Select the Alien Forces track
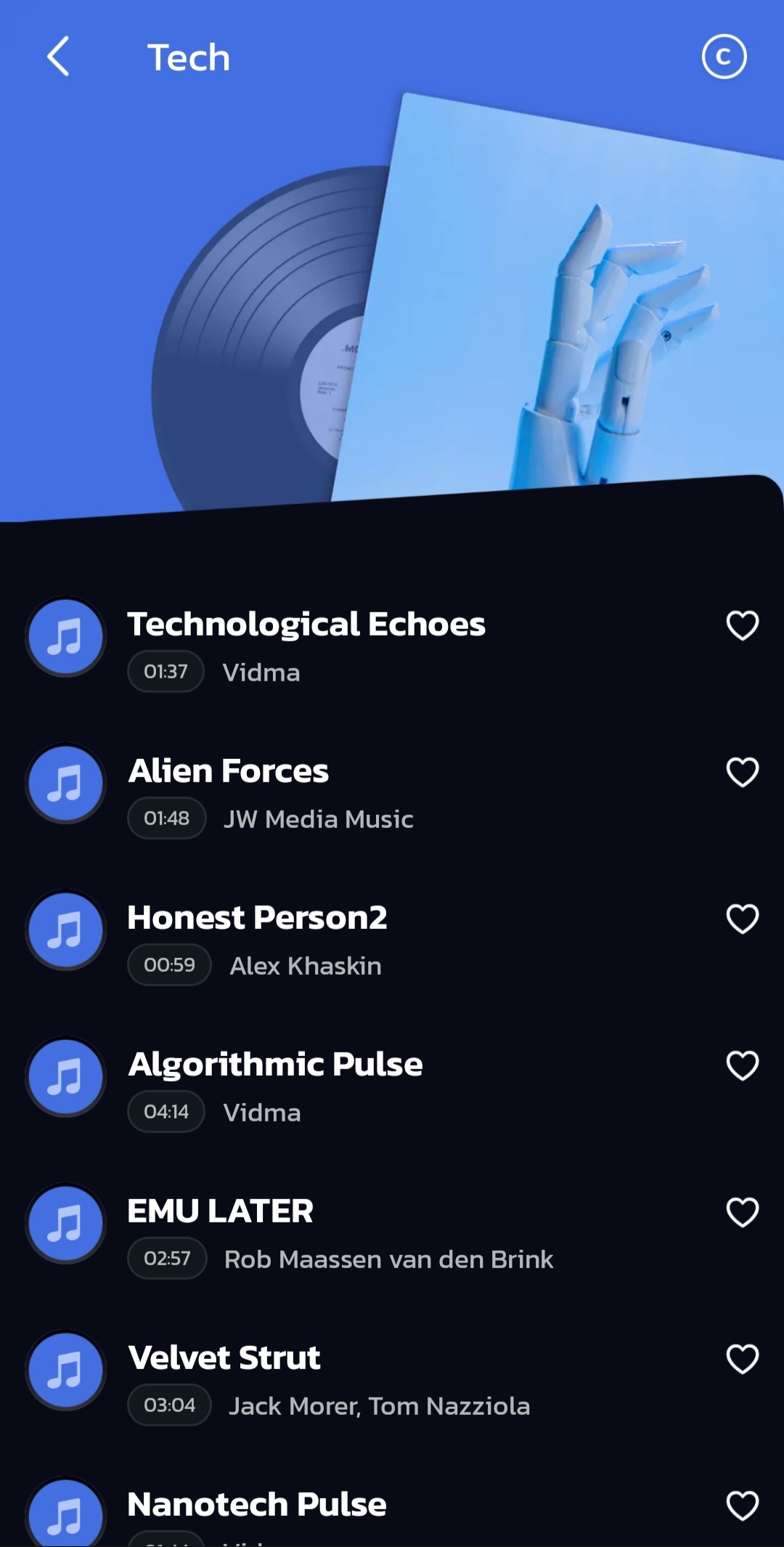This screenshot has width=784, height=1547. [229, 771]
